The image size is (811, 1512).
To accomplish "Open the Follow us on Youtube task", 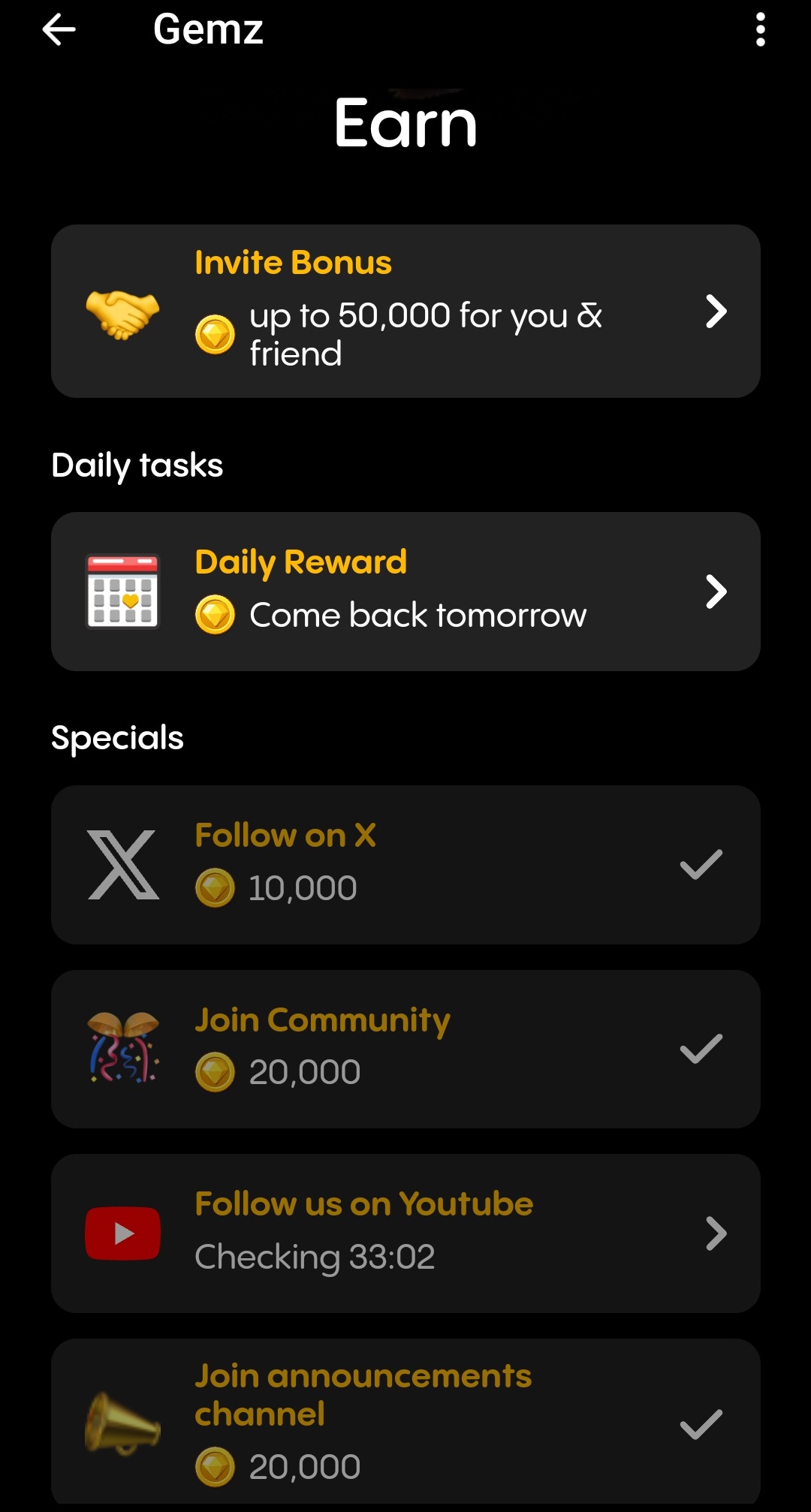I will coord(405,1233).
